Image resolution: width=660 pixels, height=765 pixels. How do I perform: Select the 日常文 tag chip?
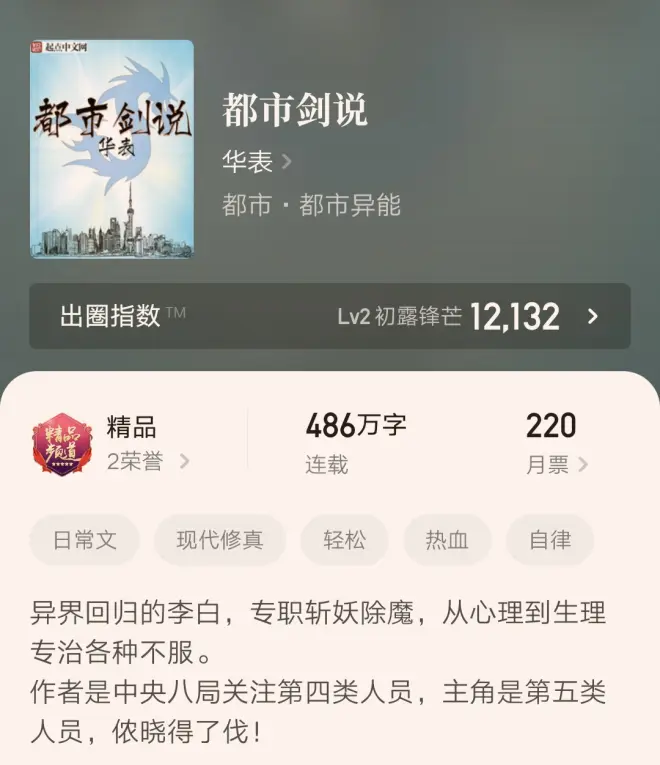(x=85, y=541)
